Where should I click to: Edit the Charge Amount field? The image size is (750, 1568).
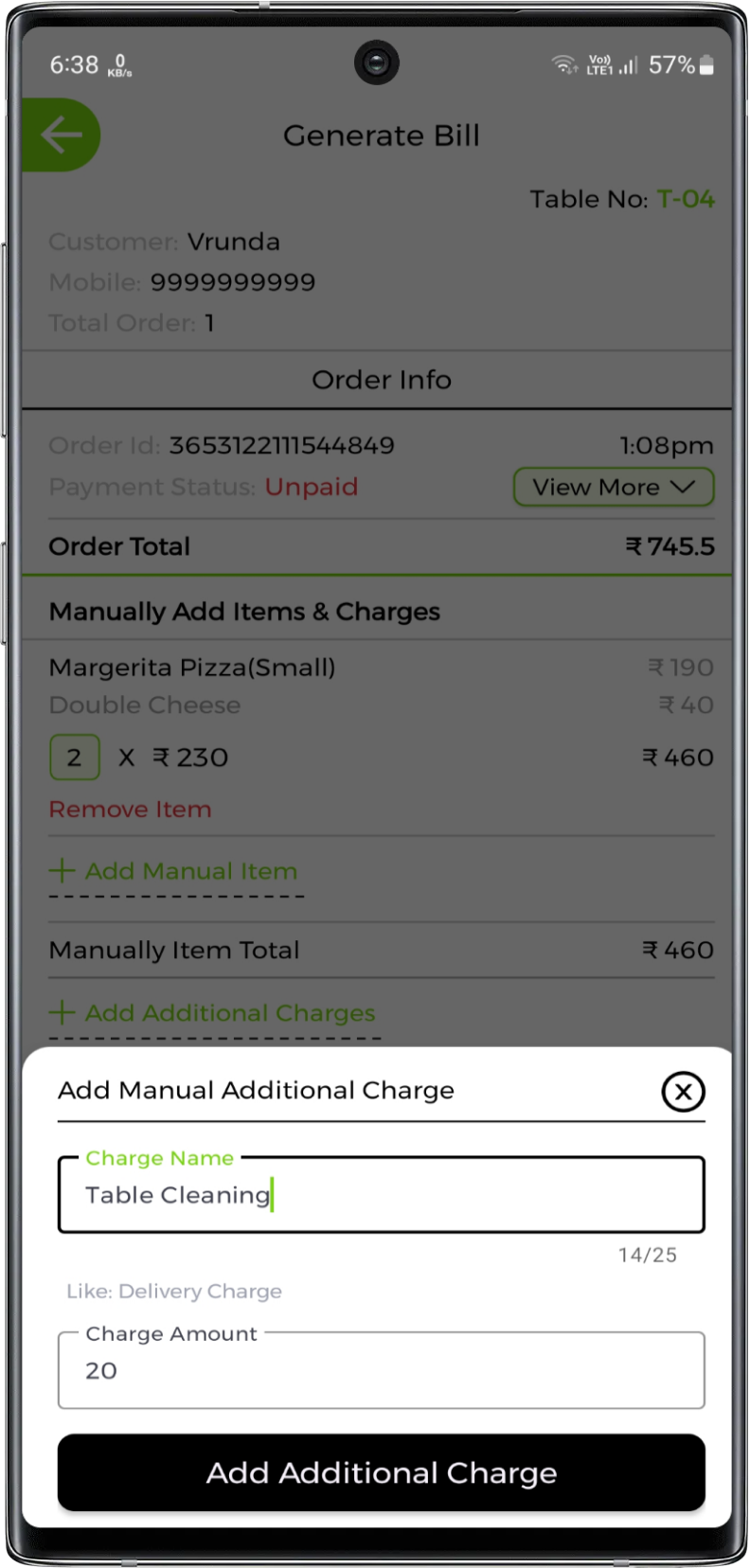[381, 1370]
